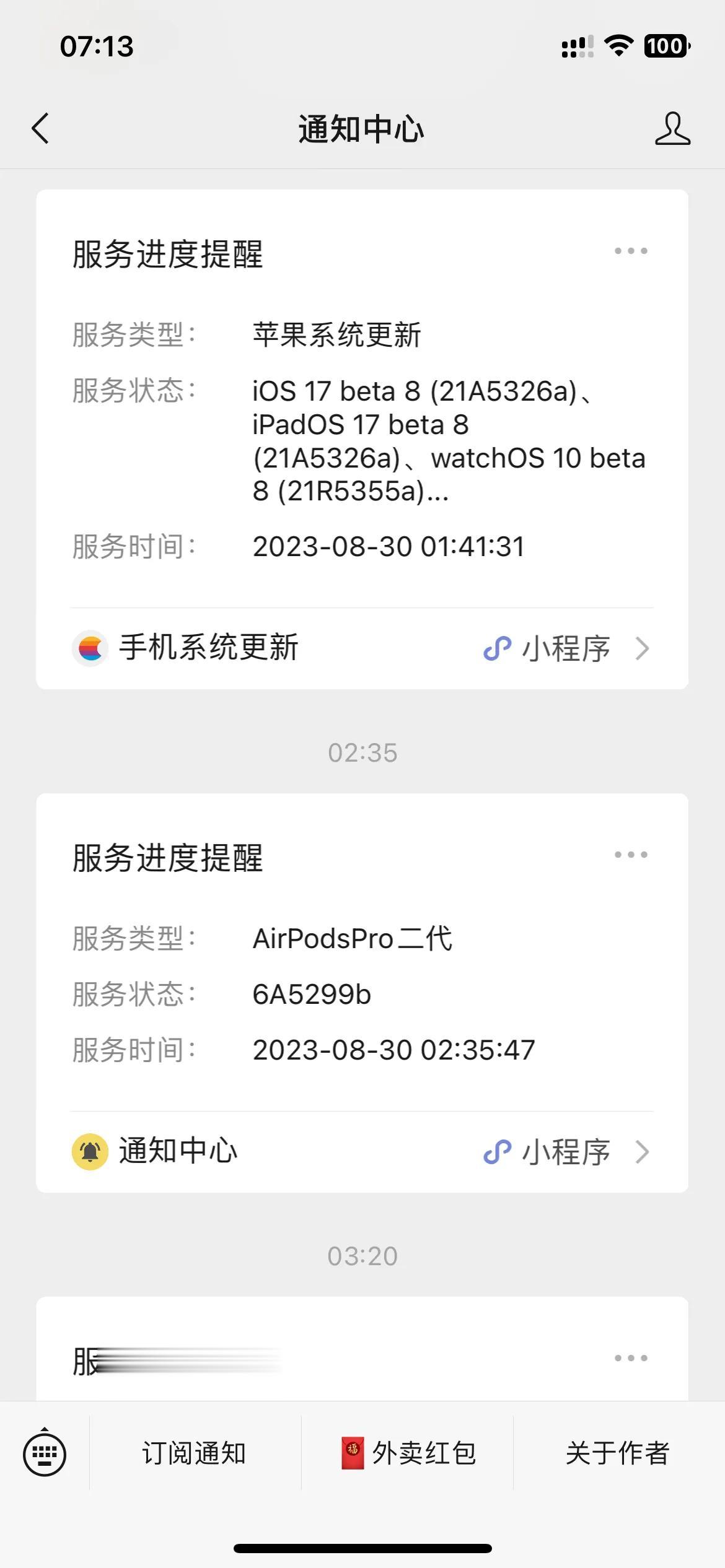Go back from 通知中心
Image resolution: width=725 pixels, height=1568 pixels.
[40, 129]
